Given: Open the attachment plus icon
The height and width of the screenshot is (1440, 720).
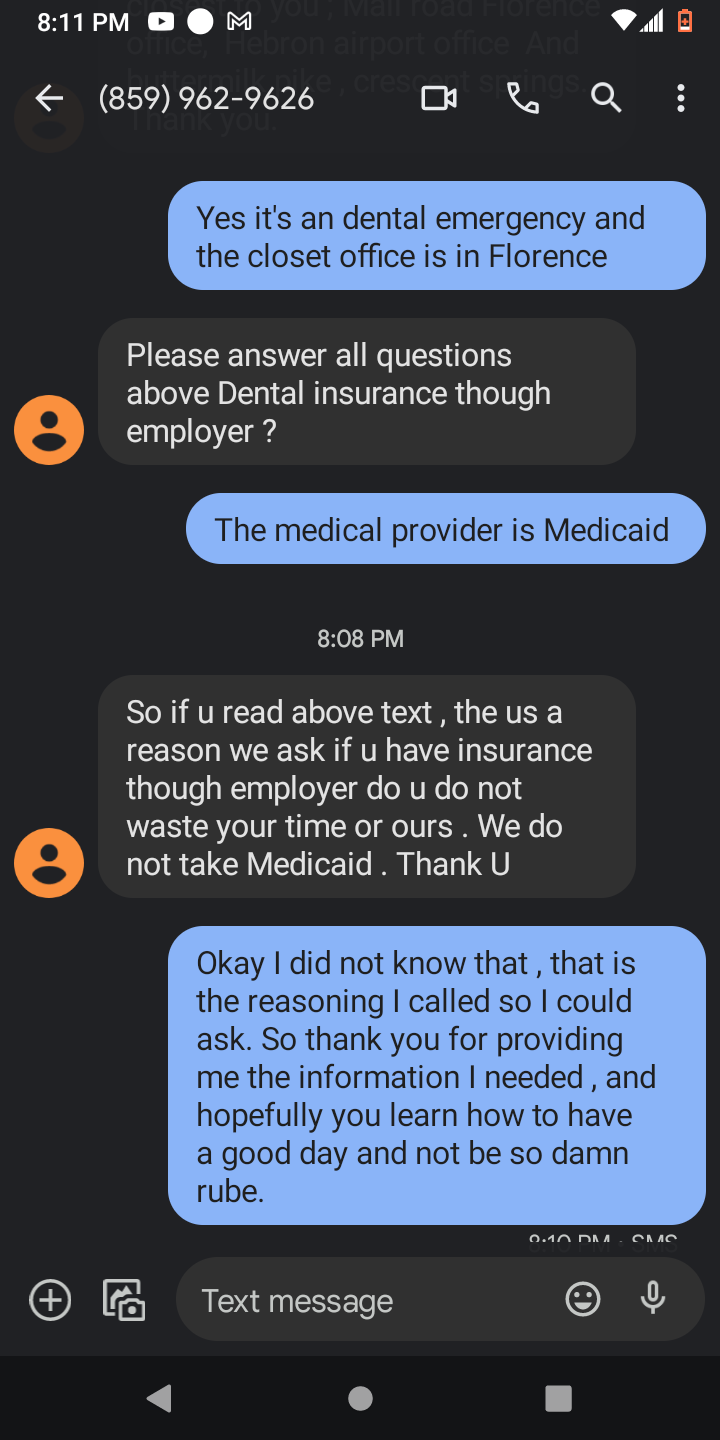Looking at the screenshot, I should point(49,1299).
